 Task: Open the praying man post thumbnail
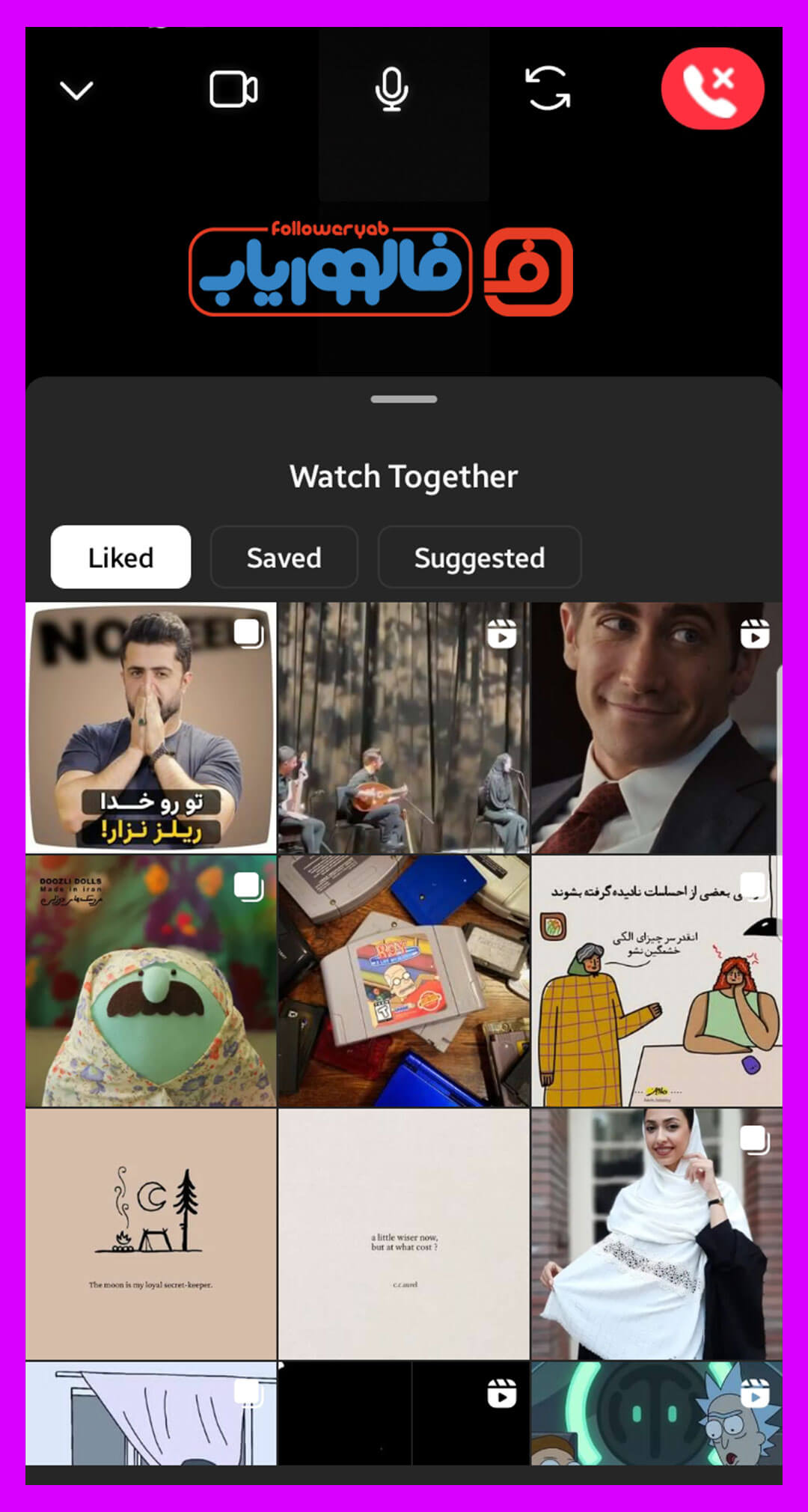[151, 728]
